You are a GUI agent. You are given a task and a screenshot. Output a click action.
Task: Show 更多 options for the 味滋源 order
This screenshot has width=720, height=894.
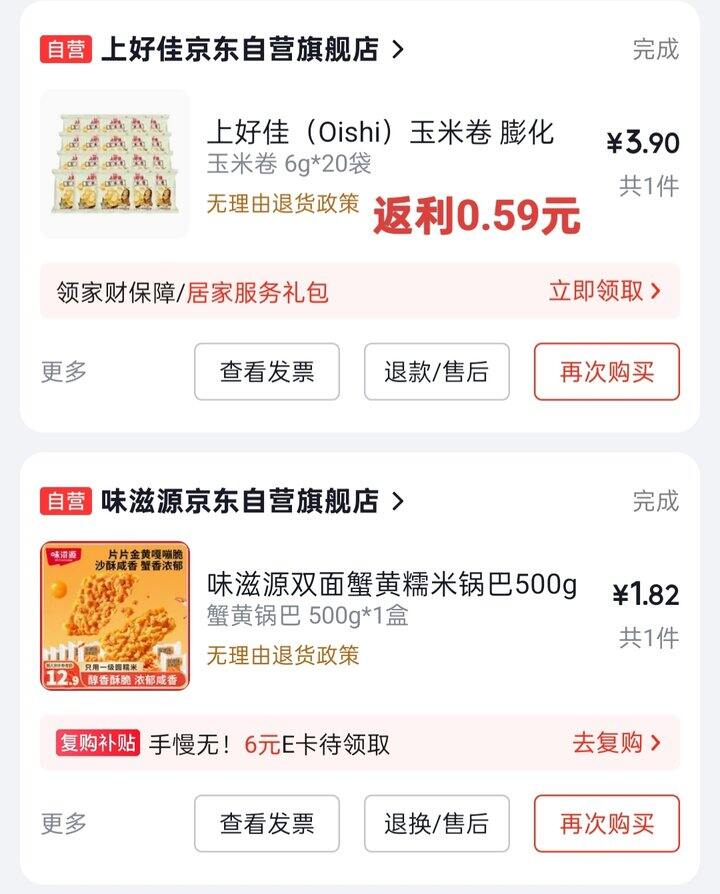pos(64,824)
